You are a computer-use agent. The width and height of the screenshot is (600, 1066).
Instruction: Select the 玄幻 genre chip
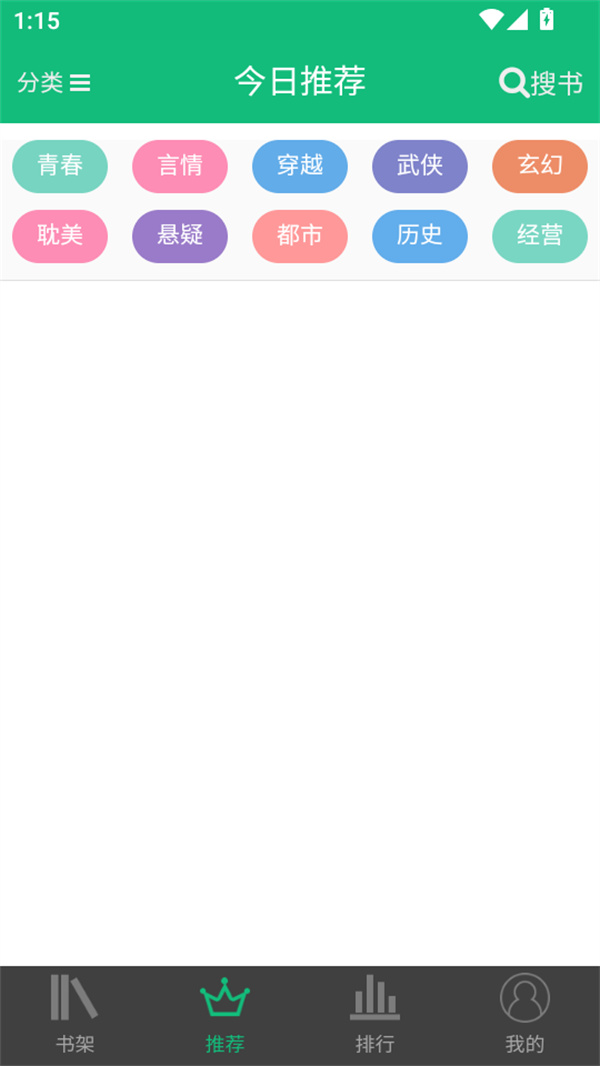[540, 166]
